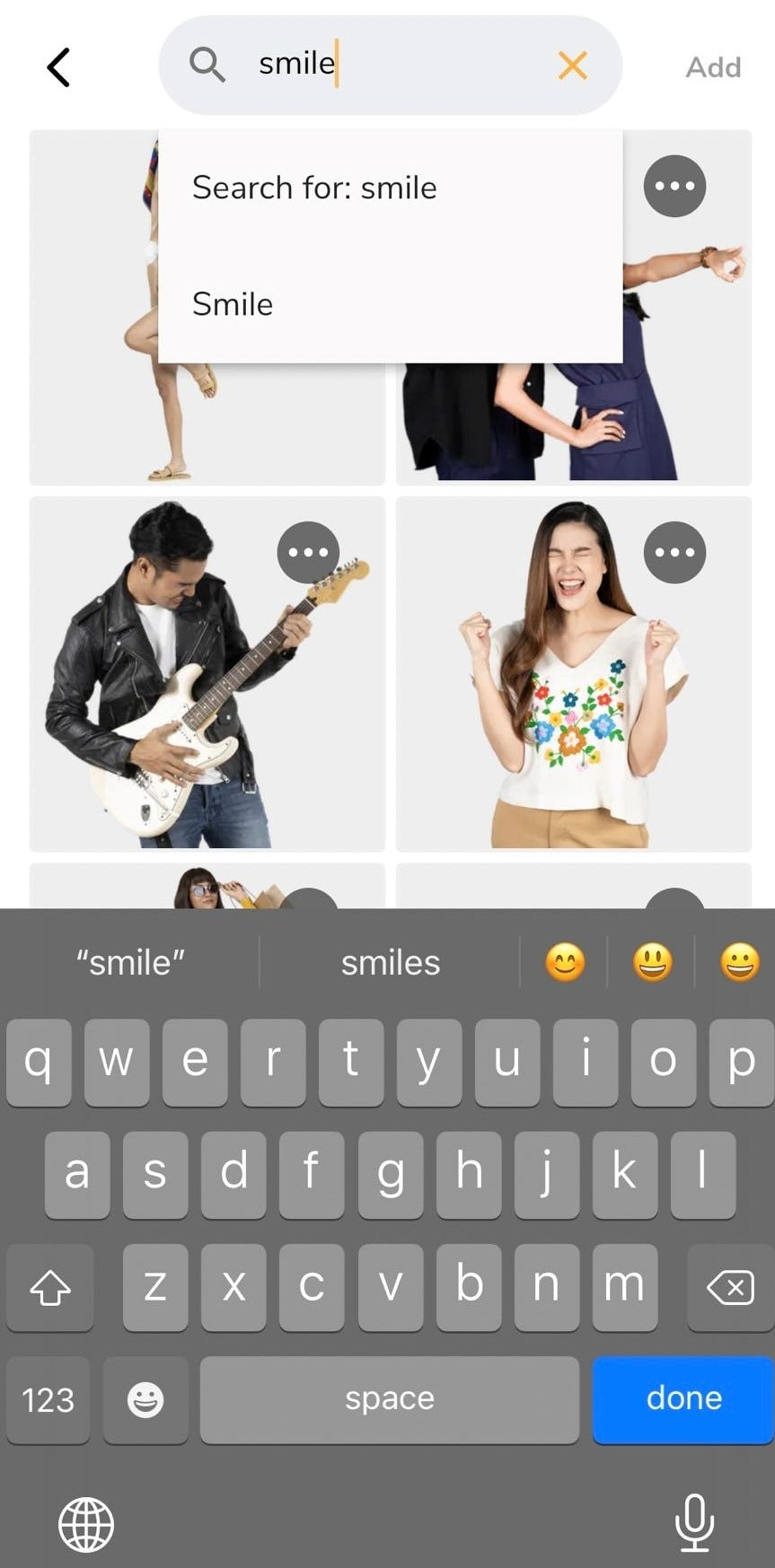775x1568 pixels.
Task: Switch keyboard to 123 numbers
Action: (x=48, y=1399)
